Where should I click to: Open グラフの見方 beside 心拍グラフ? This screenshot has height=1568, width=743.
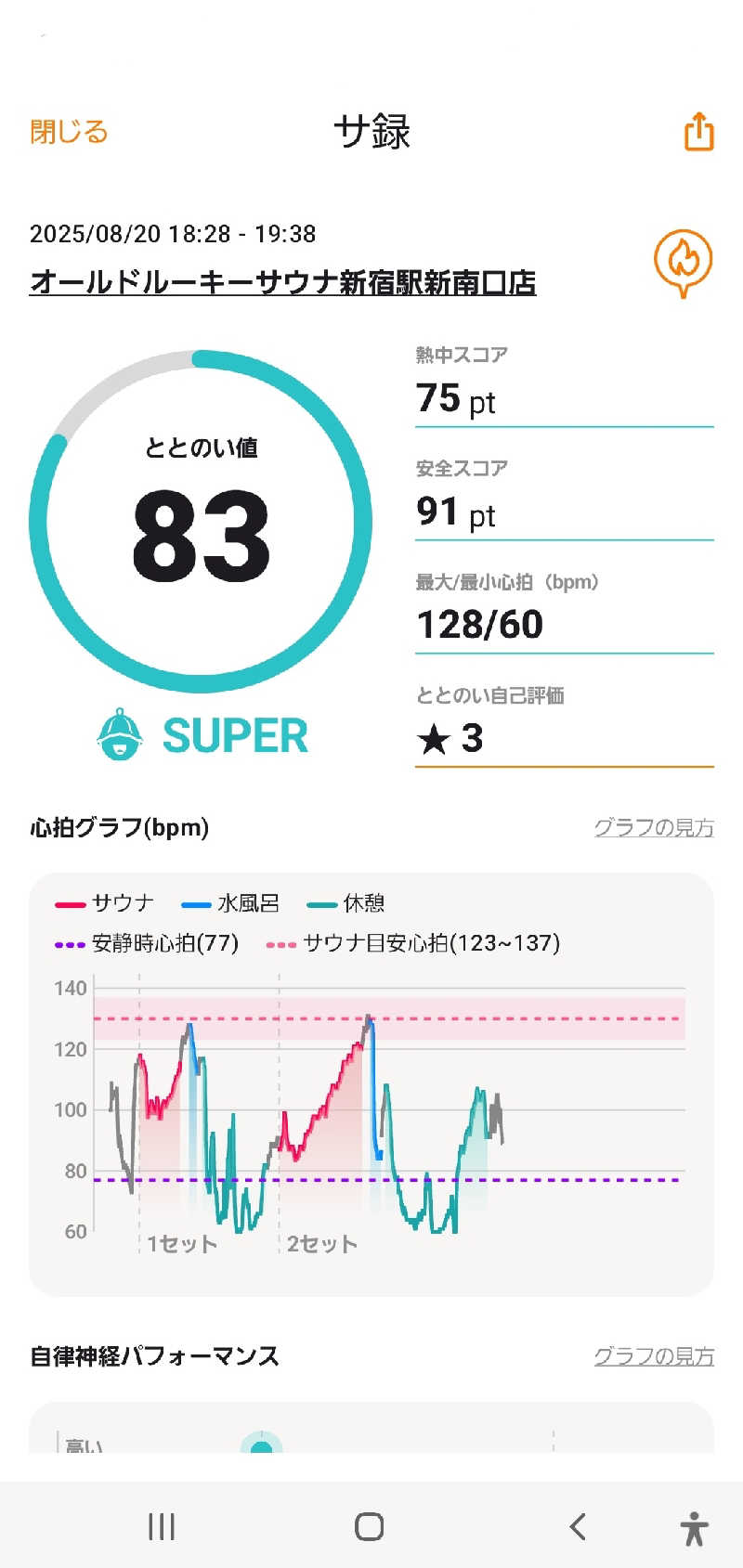654,827
